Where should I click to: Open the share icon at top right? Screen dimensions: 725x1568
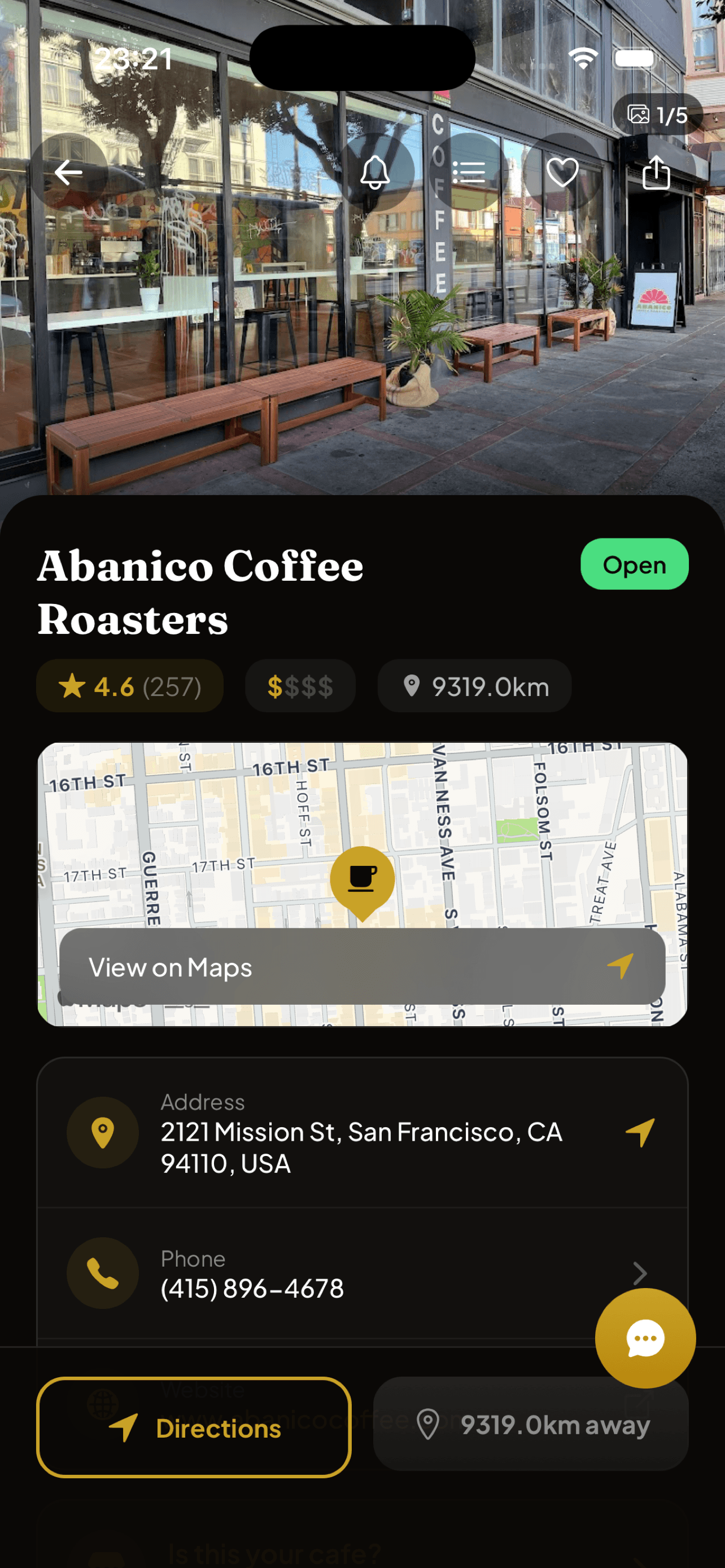656,172
